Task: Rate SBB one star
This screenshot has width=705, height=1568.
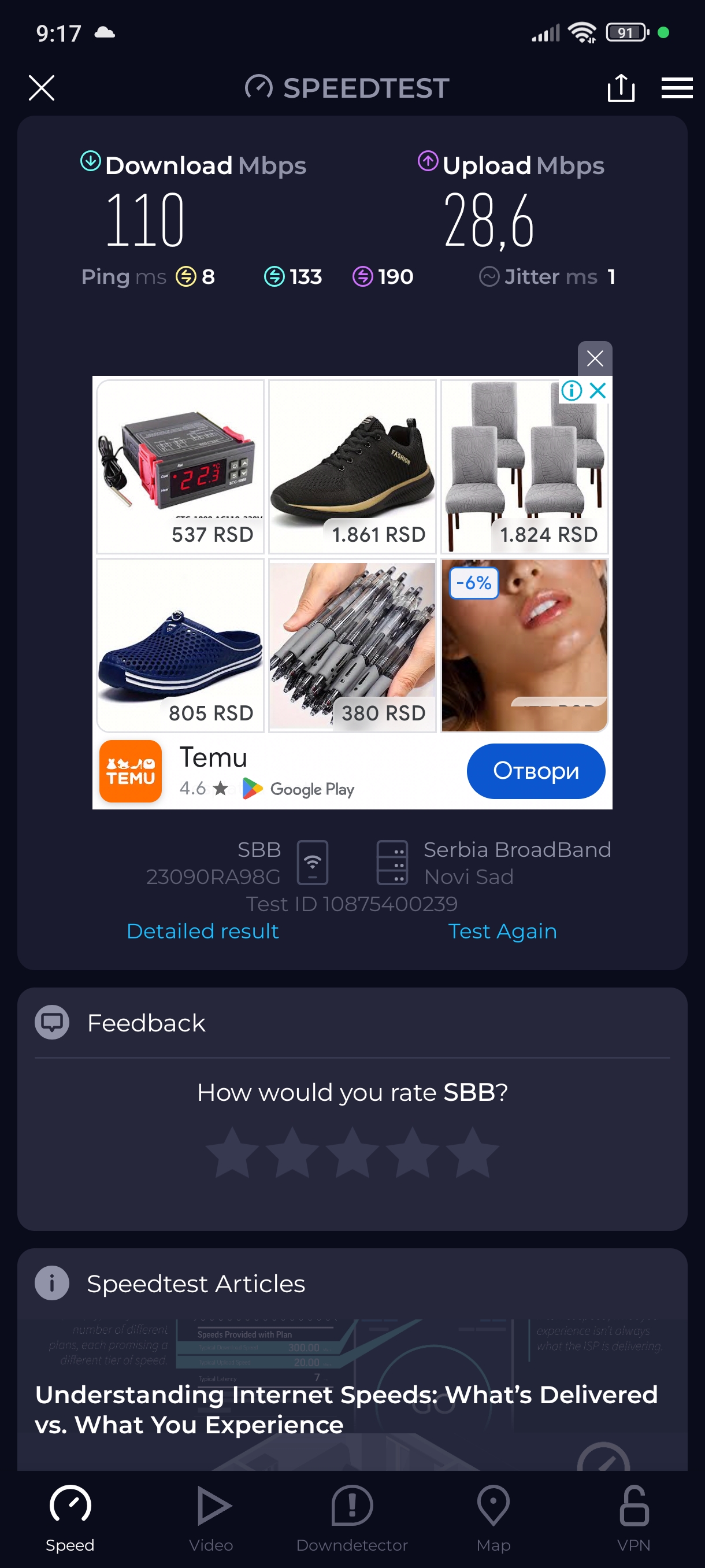Action: [232, 1152]
